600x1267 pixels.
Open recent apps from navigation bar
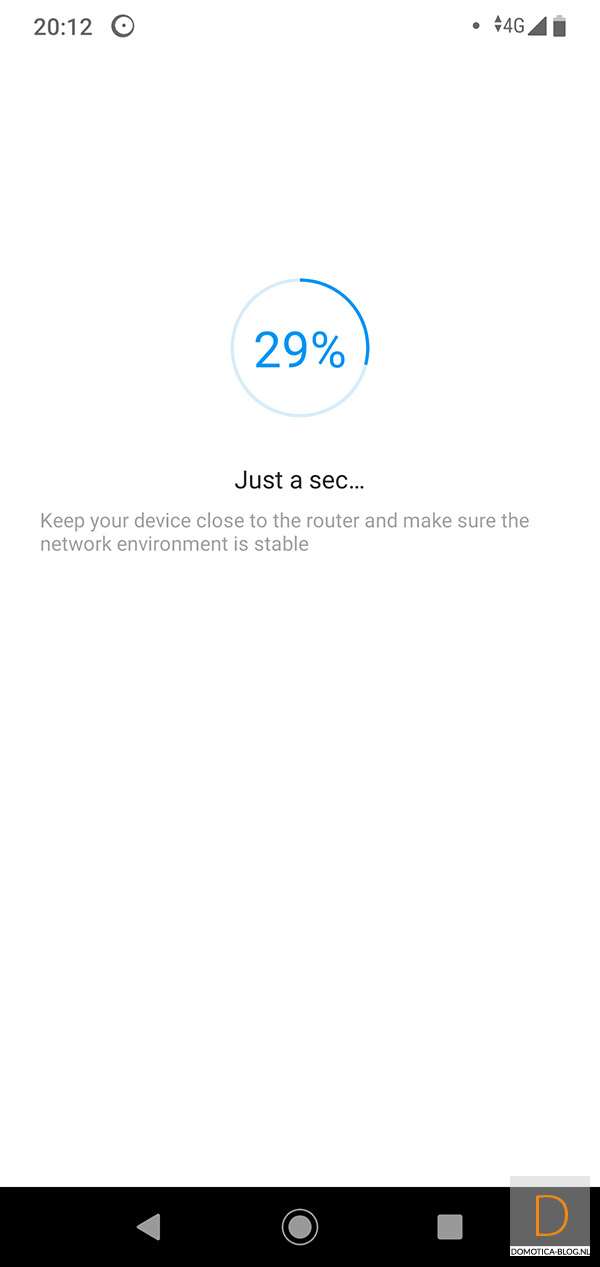[x=450, y=1226]
